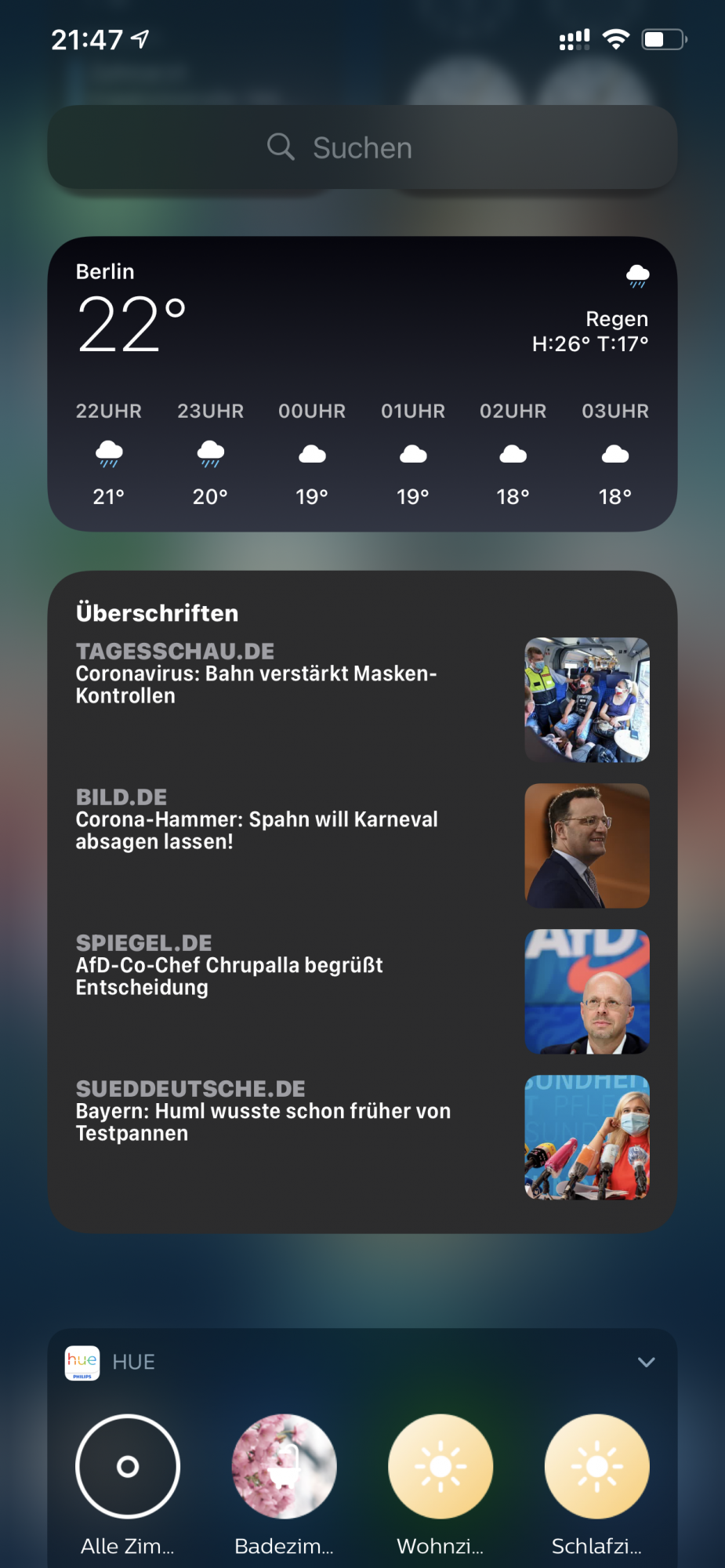
Task: Switch the Wohnzimmer light off
Action: point(440,1466)
